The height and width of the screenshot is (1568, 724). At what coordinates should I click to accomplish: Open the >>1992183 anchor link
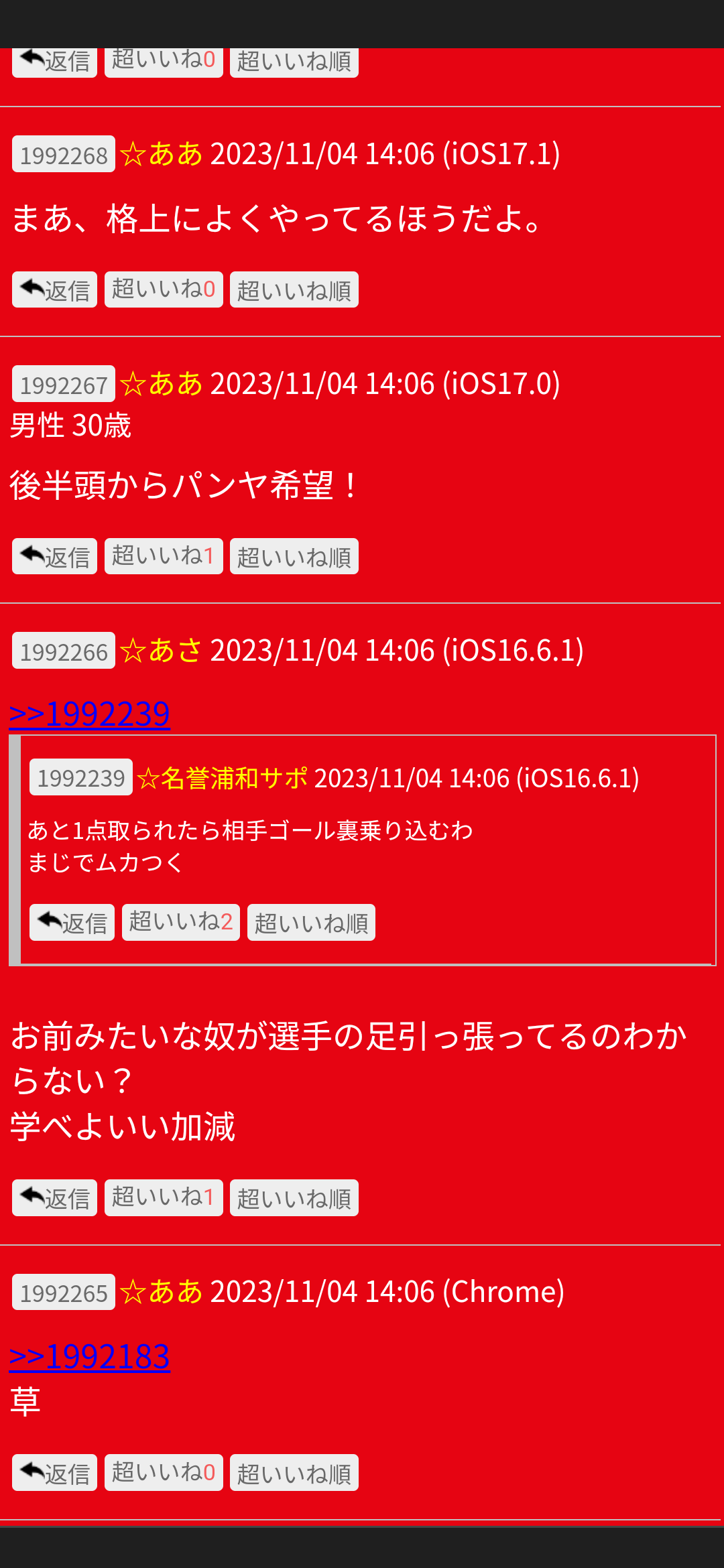(90, 1356)
